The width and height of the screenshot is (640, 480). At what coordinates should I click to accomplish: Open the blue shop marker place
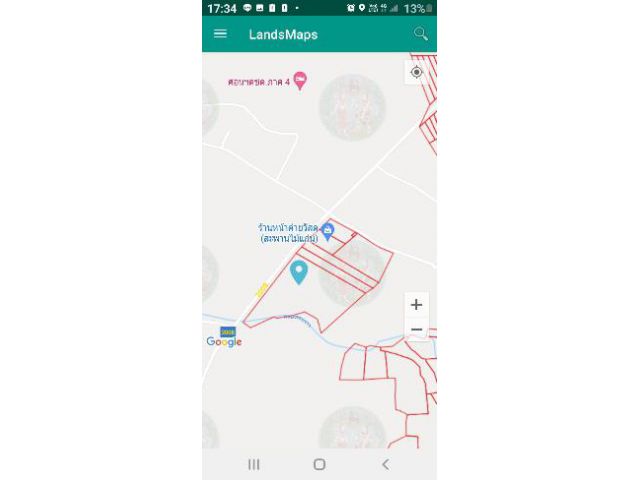pos(326,231)
